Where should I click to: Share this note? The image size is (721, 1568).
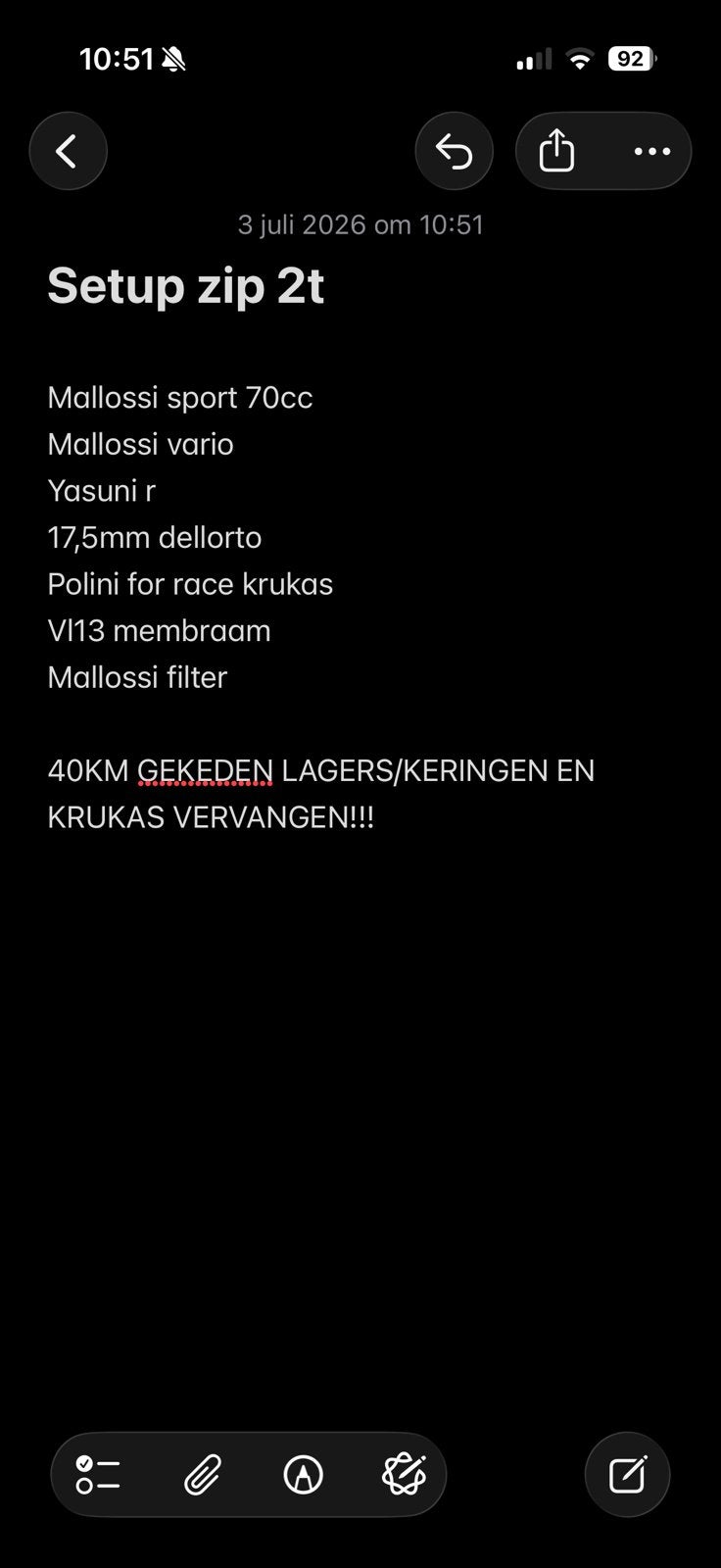(556, 151)
